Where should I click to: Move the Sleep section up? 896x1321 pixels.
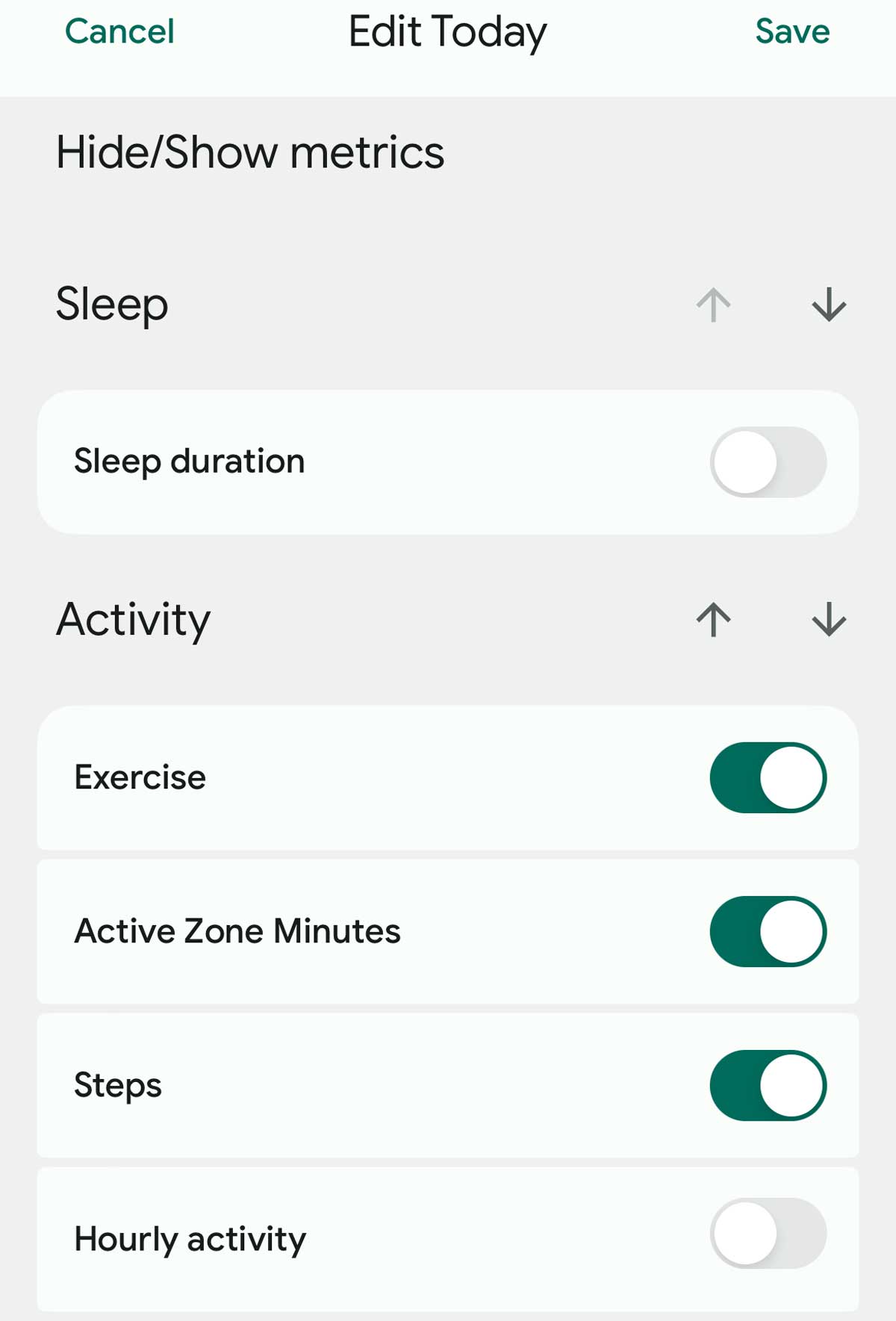coord(713,305)
